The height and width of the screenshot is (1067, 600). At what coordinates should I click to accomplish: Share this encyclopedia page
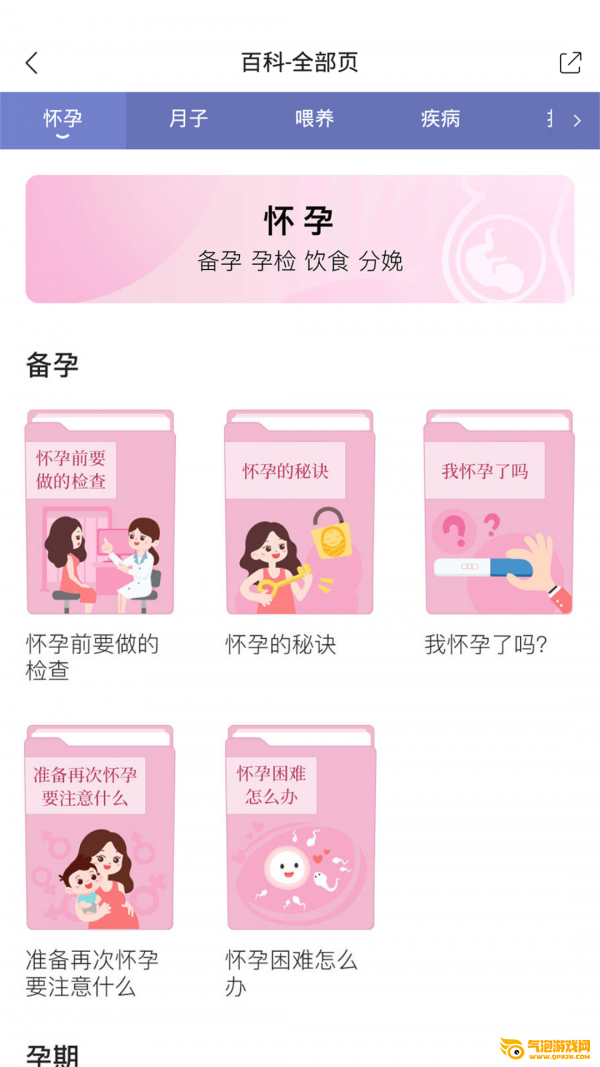(x=570, y=63)
